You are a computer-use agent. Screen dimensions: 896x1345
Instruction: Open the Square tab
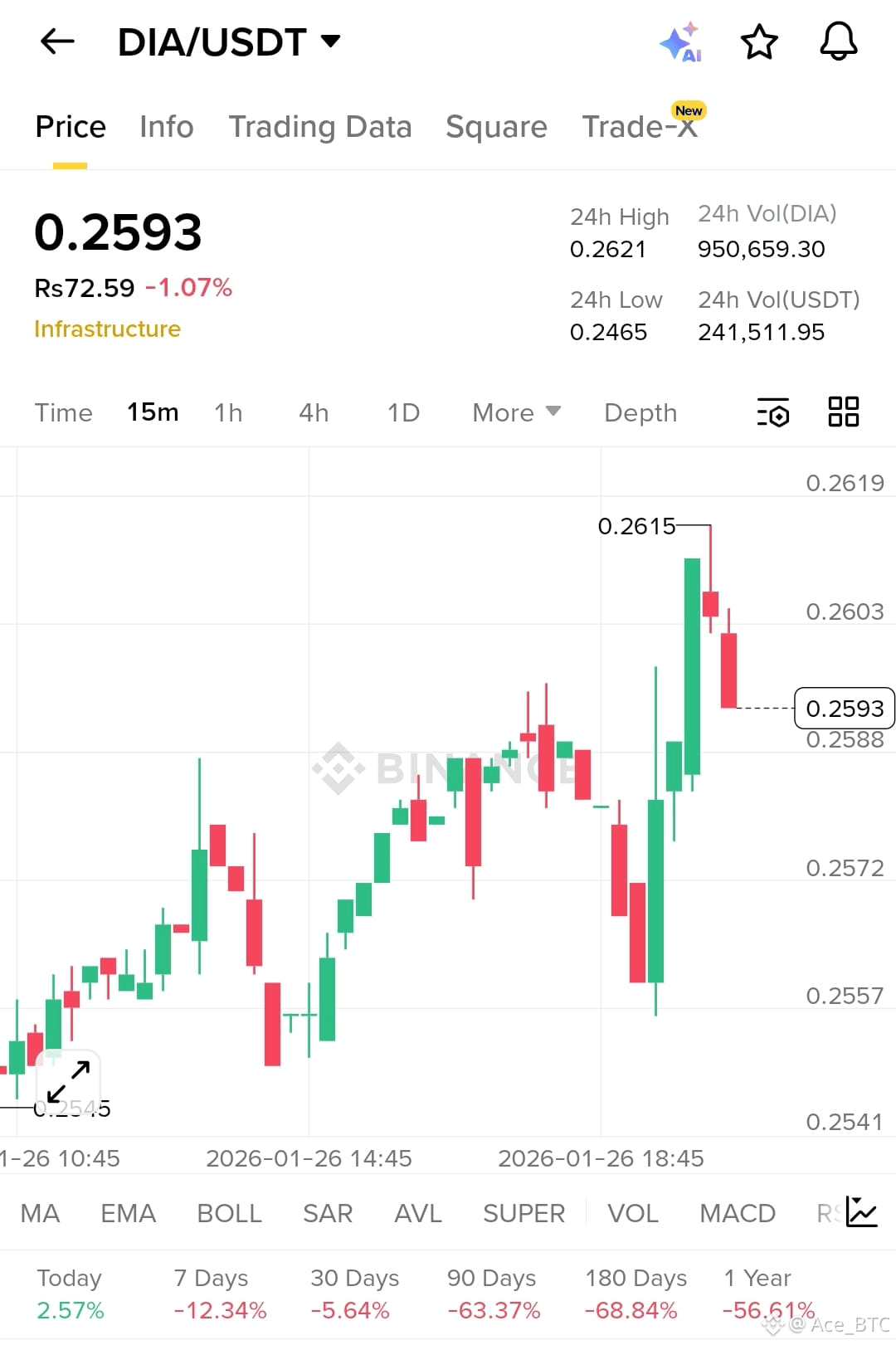click(x=496, y=126)
